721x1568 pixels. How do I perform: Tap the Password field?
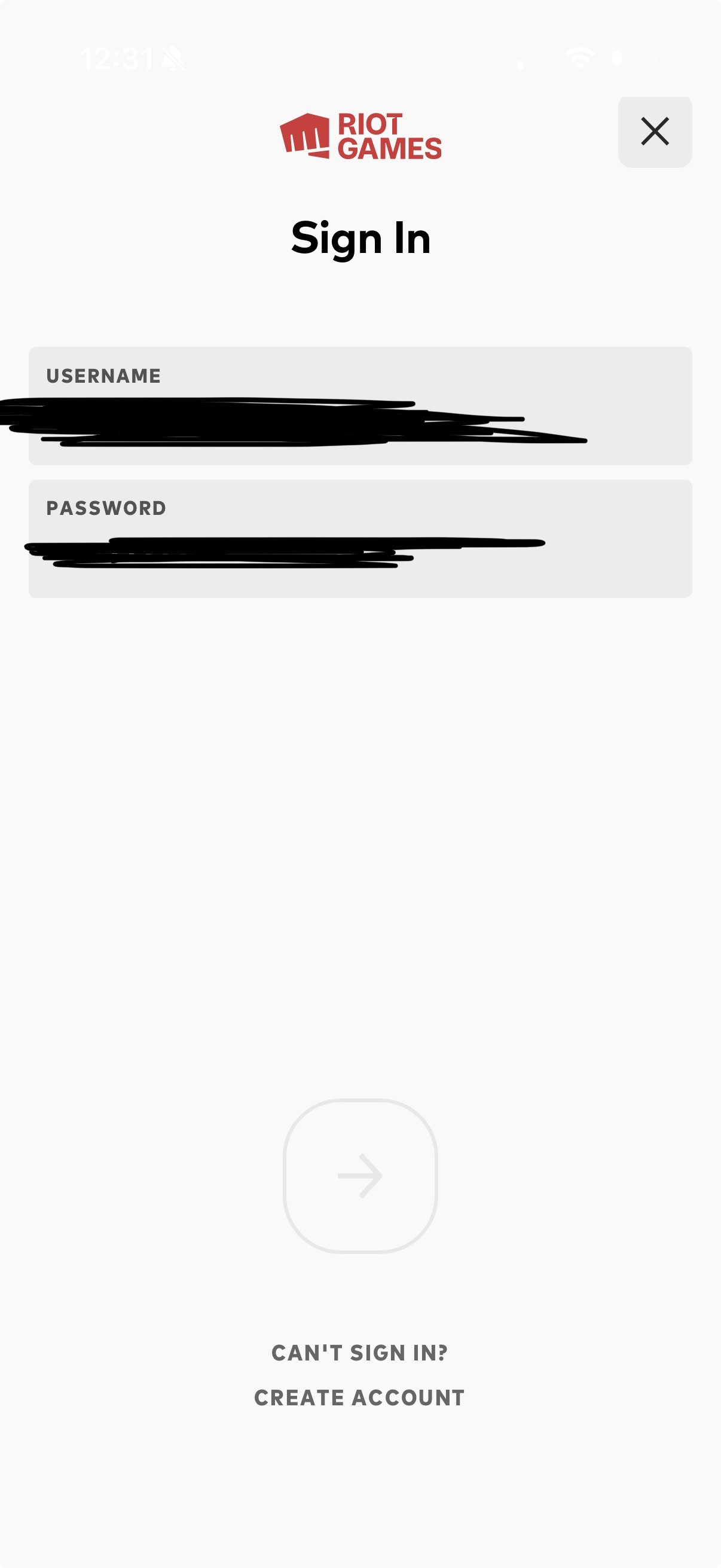click(360, 539)
